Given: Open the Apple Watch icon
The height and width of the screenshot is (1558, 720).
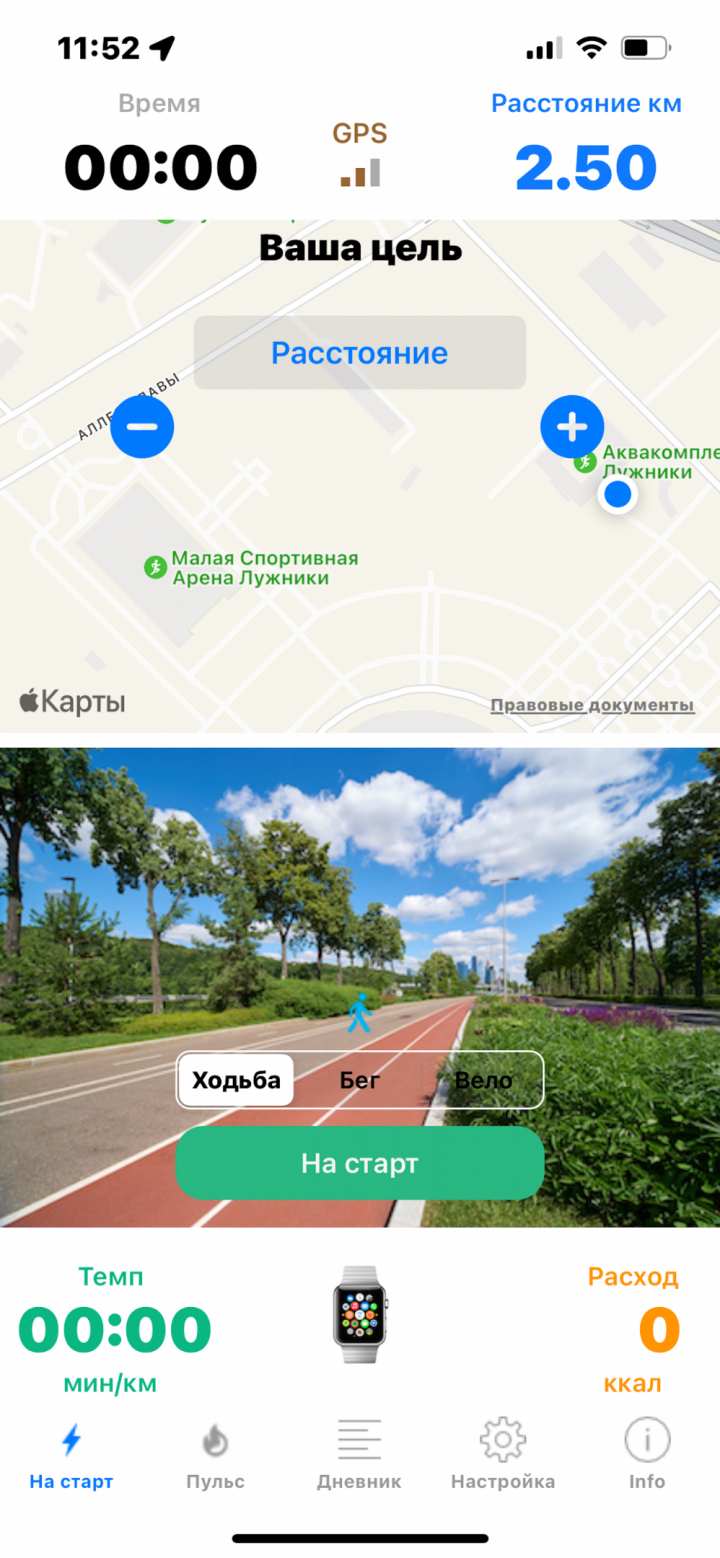Looking at the screenshot, I should [x=360, y=1311].
